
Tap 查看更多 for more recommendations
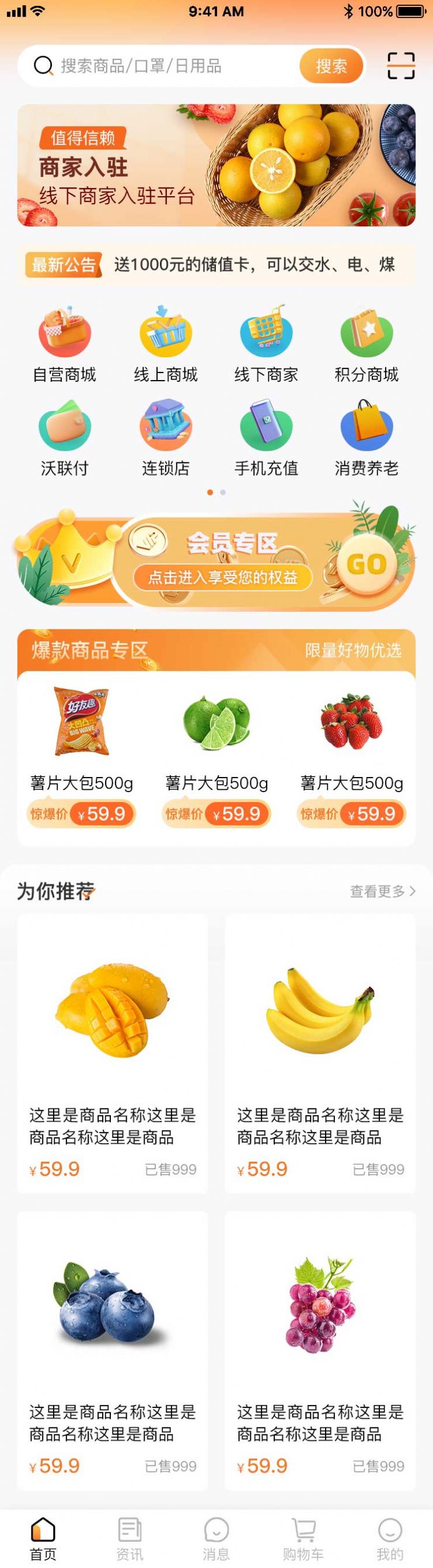click(383, 892)
